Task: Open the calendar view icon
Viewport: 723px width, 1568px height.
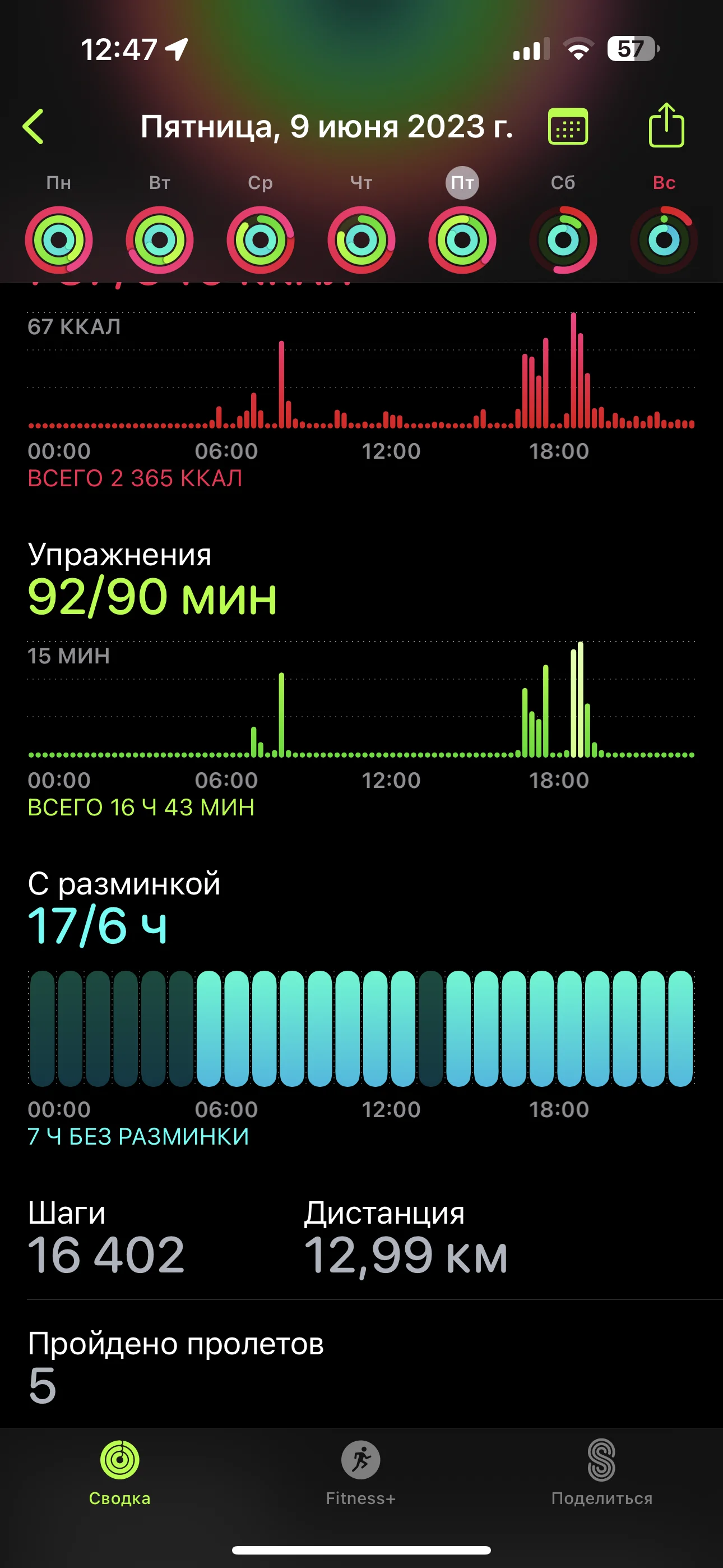Action: 568,127
